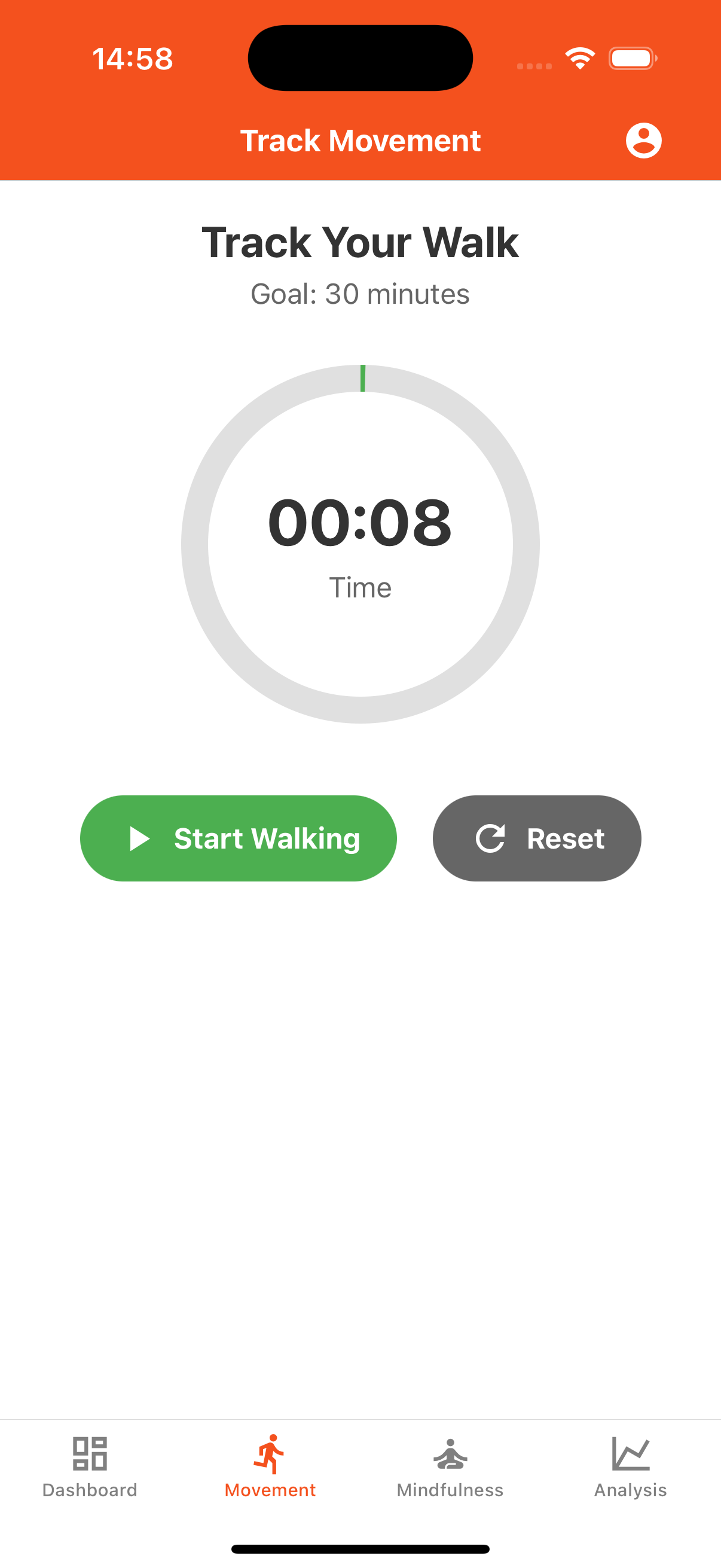Viewport: 721px width, 1568px height.
Task: Reset the walk timer
Action: coord(537,838)
